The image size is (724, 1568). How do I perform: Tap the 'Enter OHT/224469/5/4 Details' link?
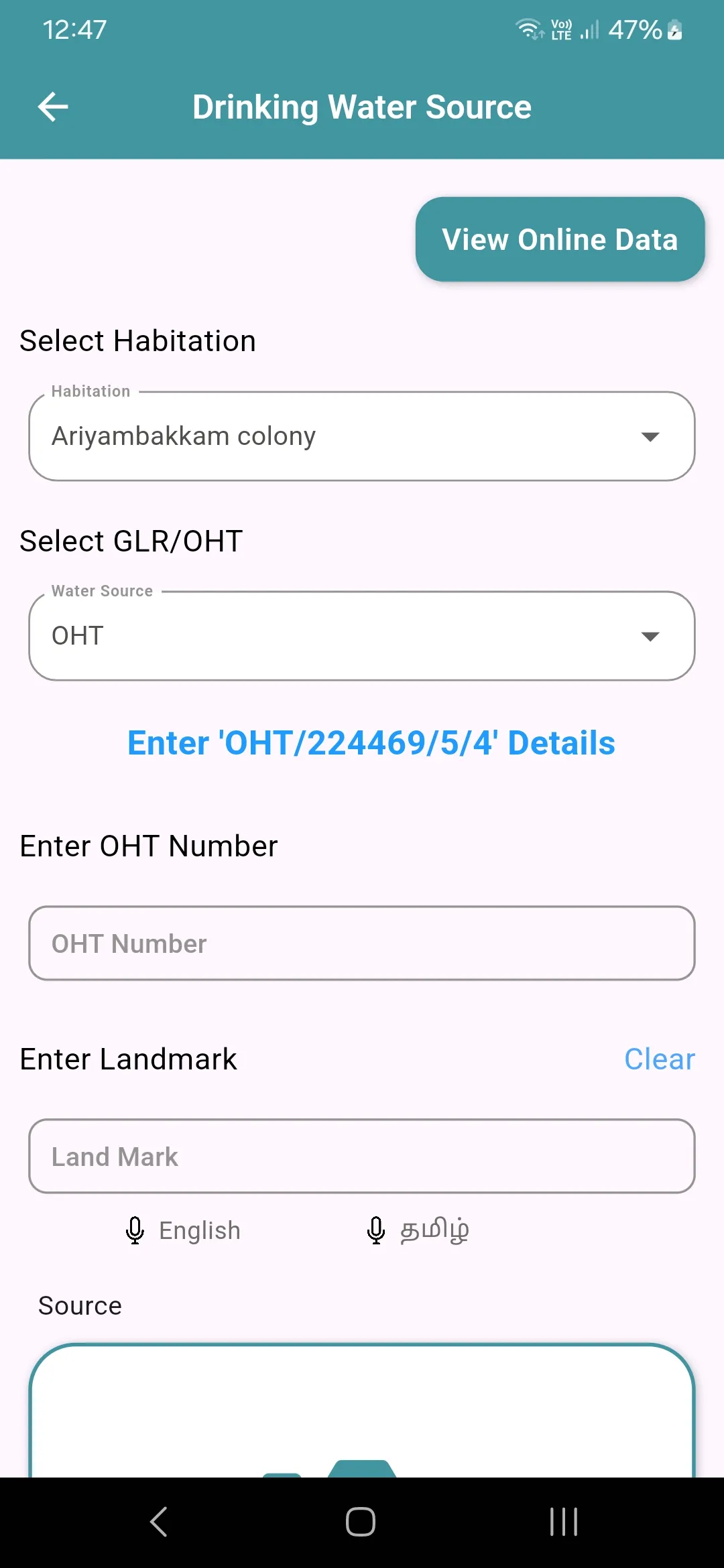[370, 742]
